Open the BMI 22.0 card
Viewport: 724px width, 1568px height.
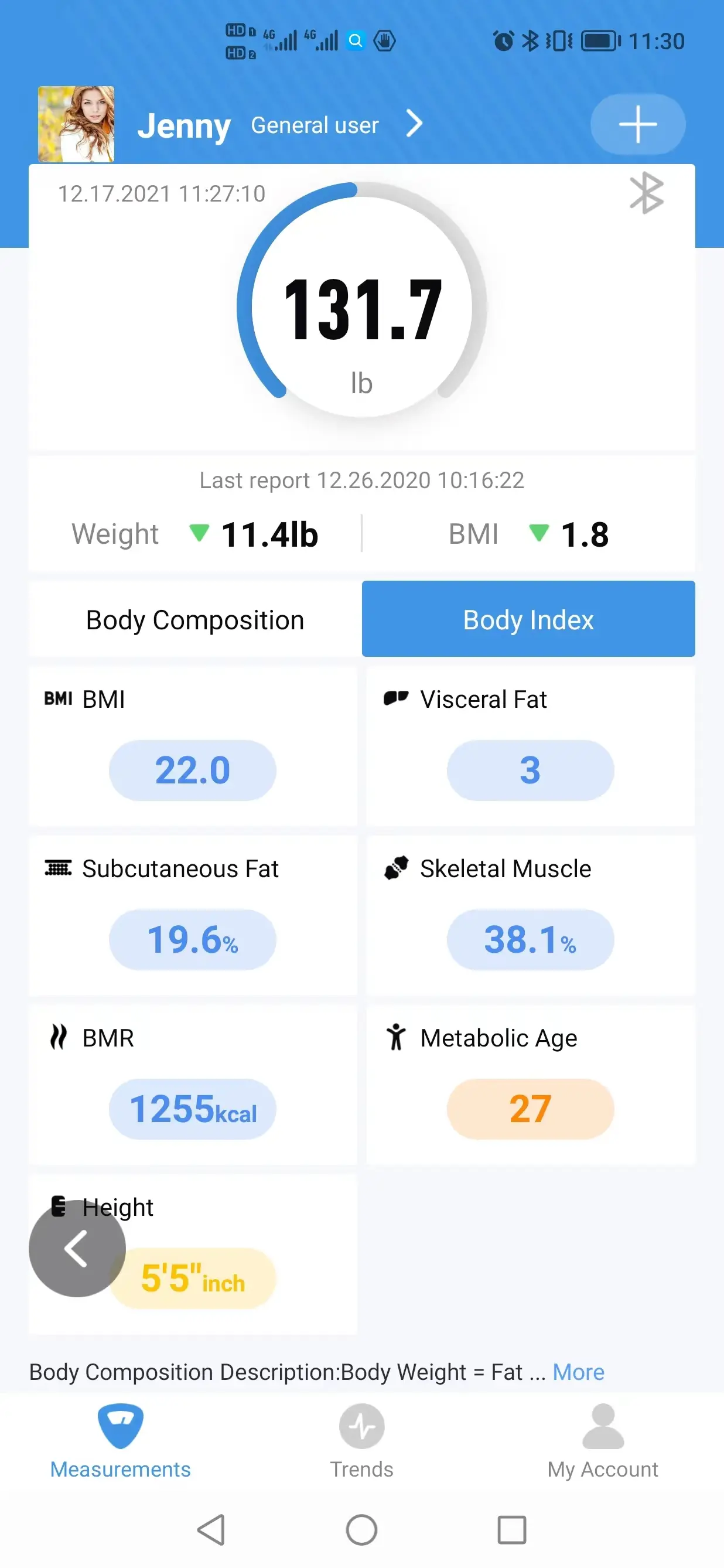193,746
